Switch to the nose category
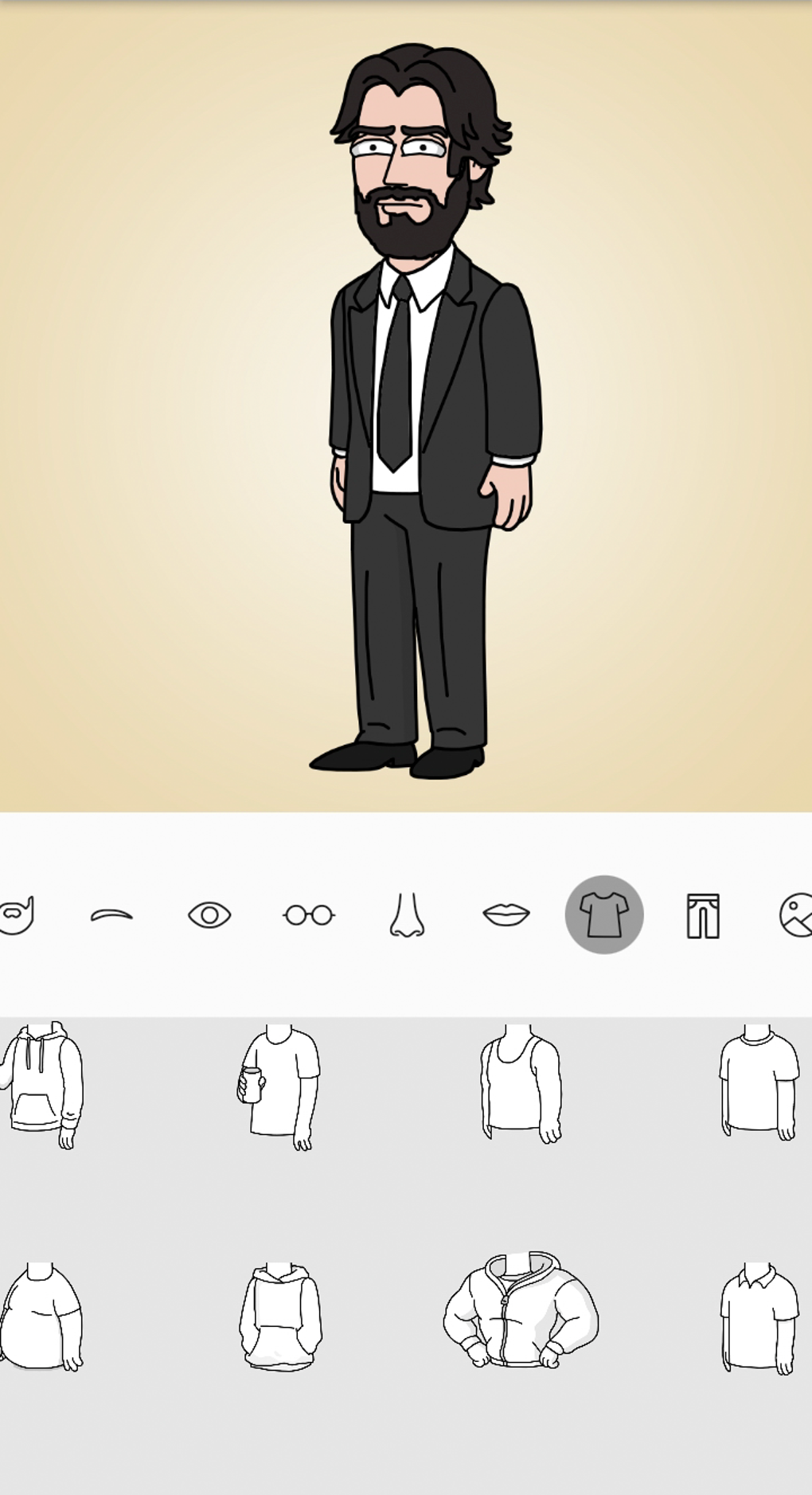 click(x=407, y=915)
